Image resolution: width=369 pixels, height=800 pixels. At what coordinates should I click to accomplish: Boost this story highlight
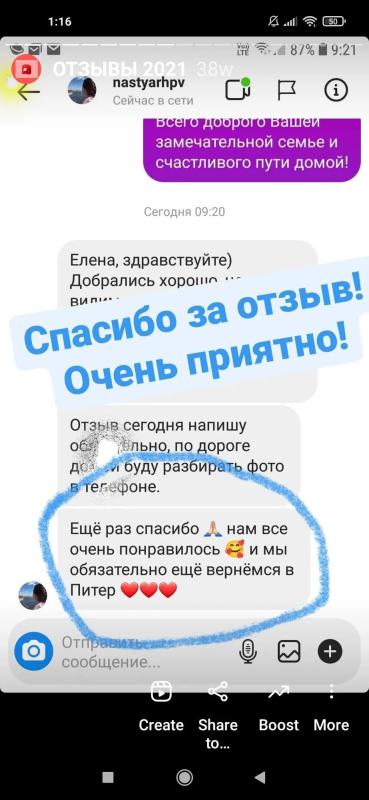tap(279, 708)
